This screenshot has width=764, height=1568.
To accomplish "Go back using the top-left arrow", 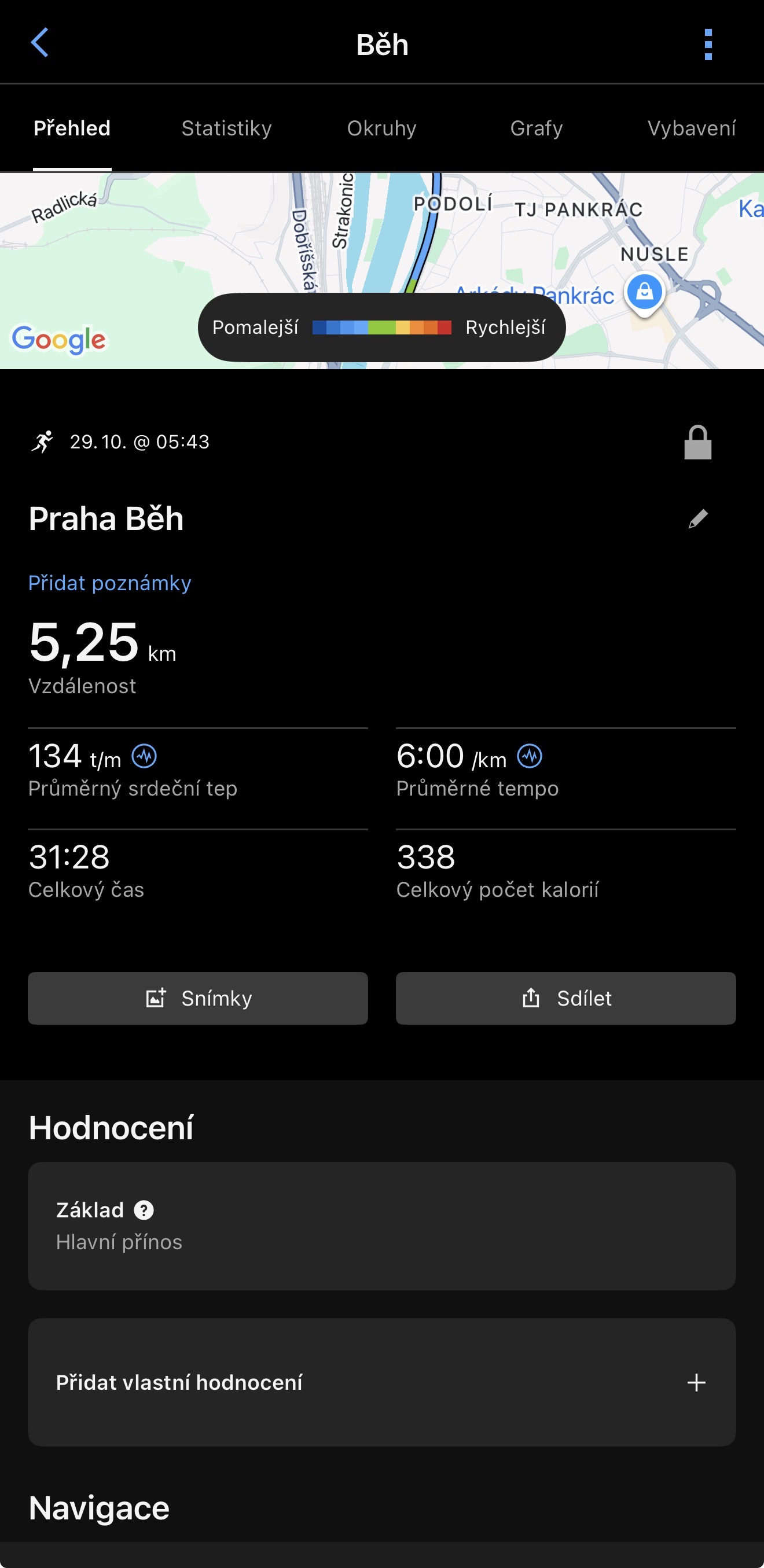I will [x=39, y=43].
